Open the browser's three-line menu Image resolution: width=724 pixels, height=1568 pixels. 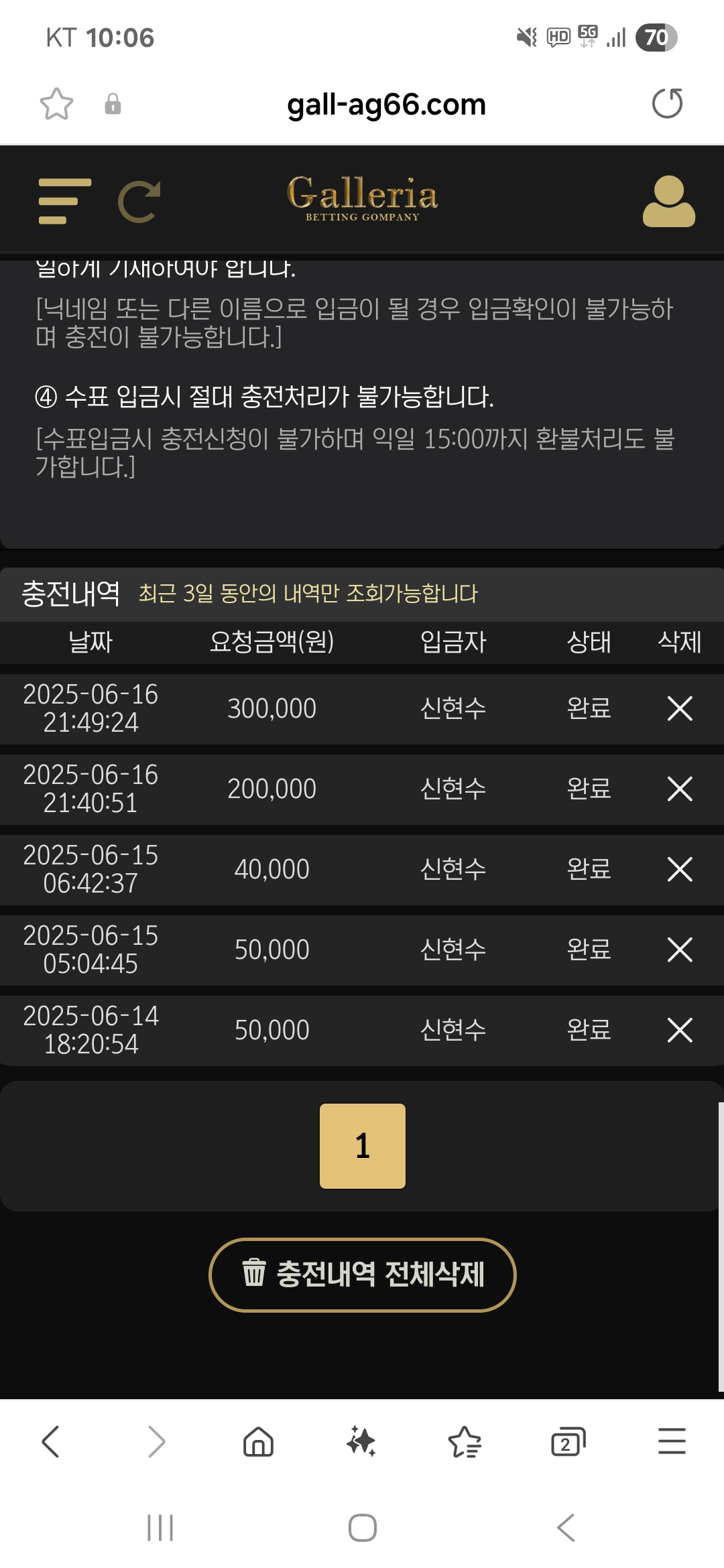671,1441
